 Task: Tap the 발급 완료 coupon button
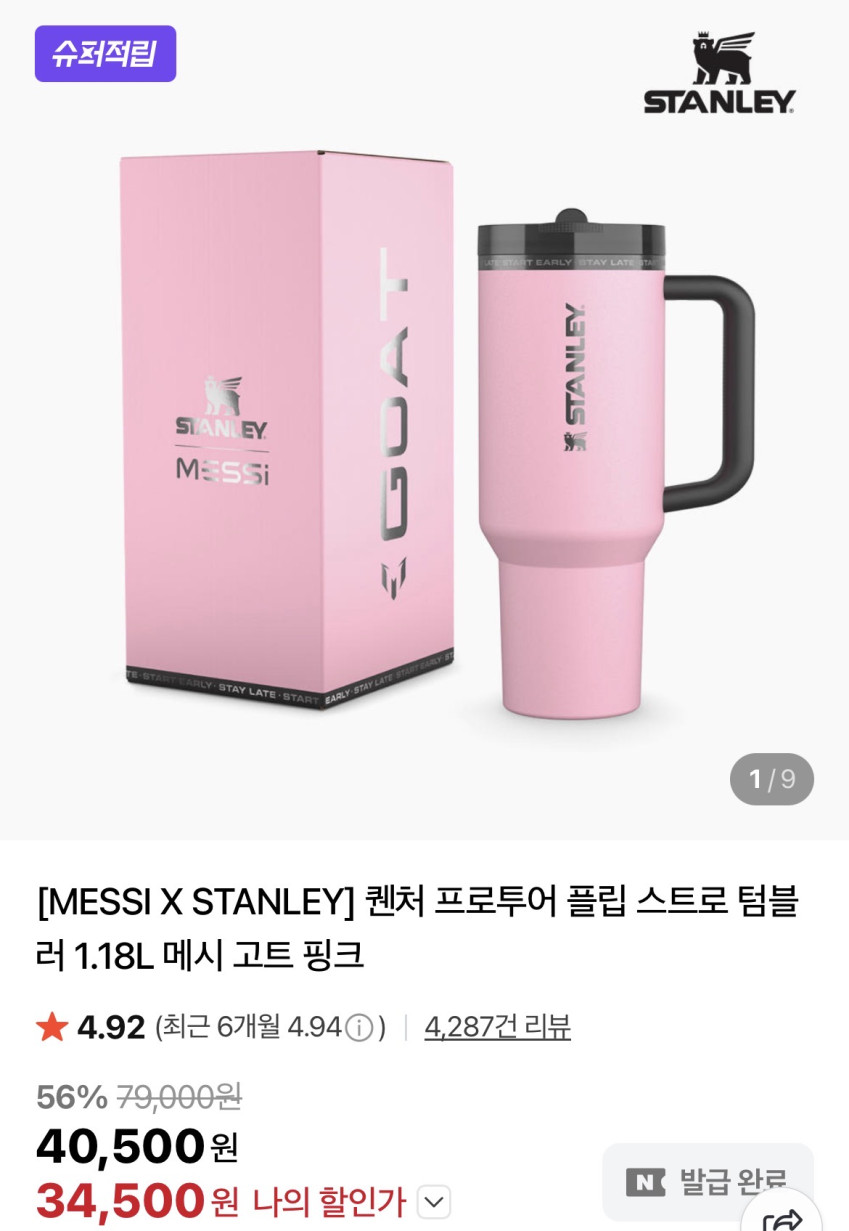pos(707,1181)
